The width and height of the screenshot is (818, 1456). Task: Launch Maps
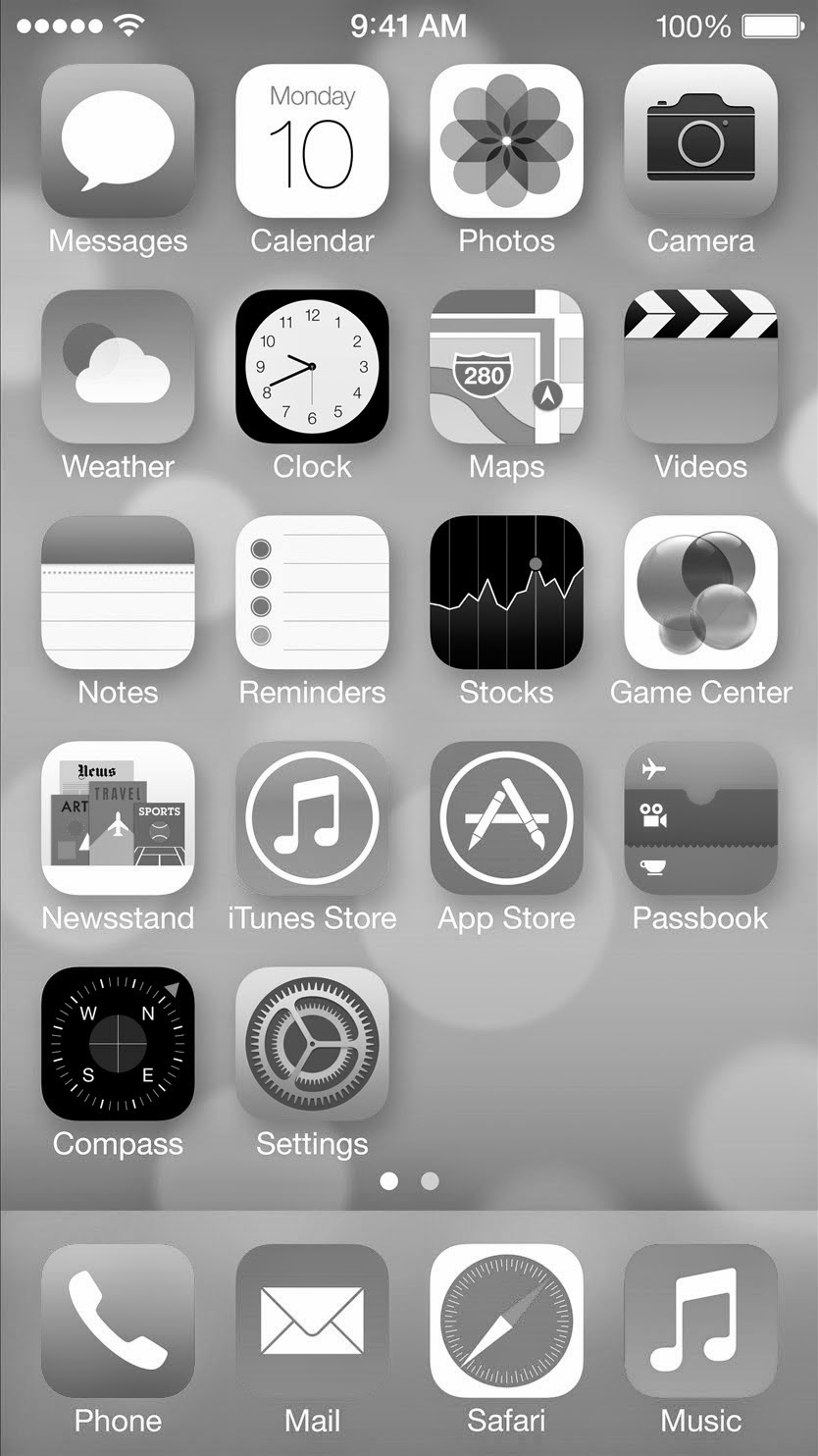[x=506, y=366]
